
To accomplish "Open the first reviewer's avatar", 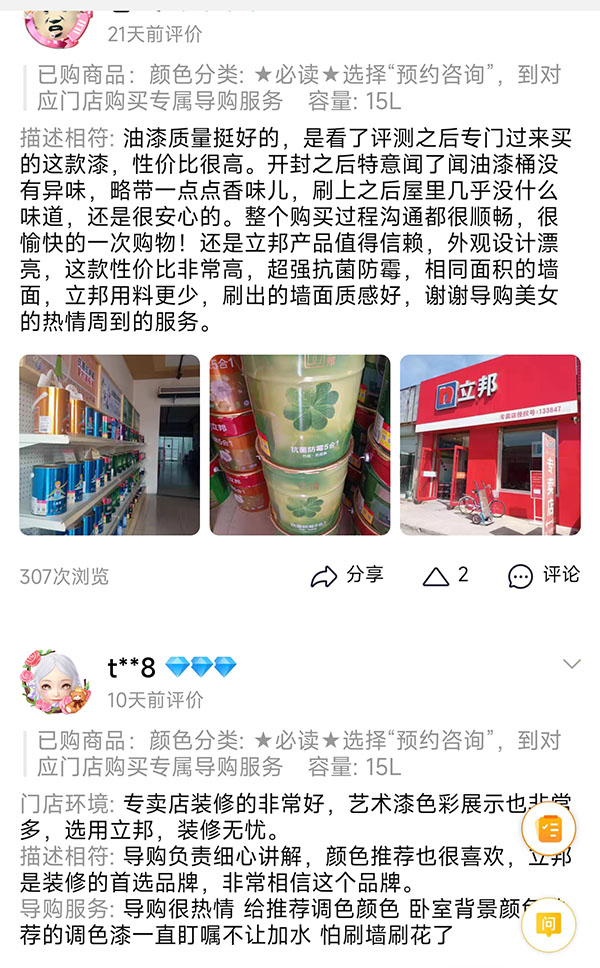I will pos(55,22).
